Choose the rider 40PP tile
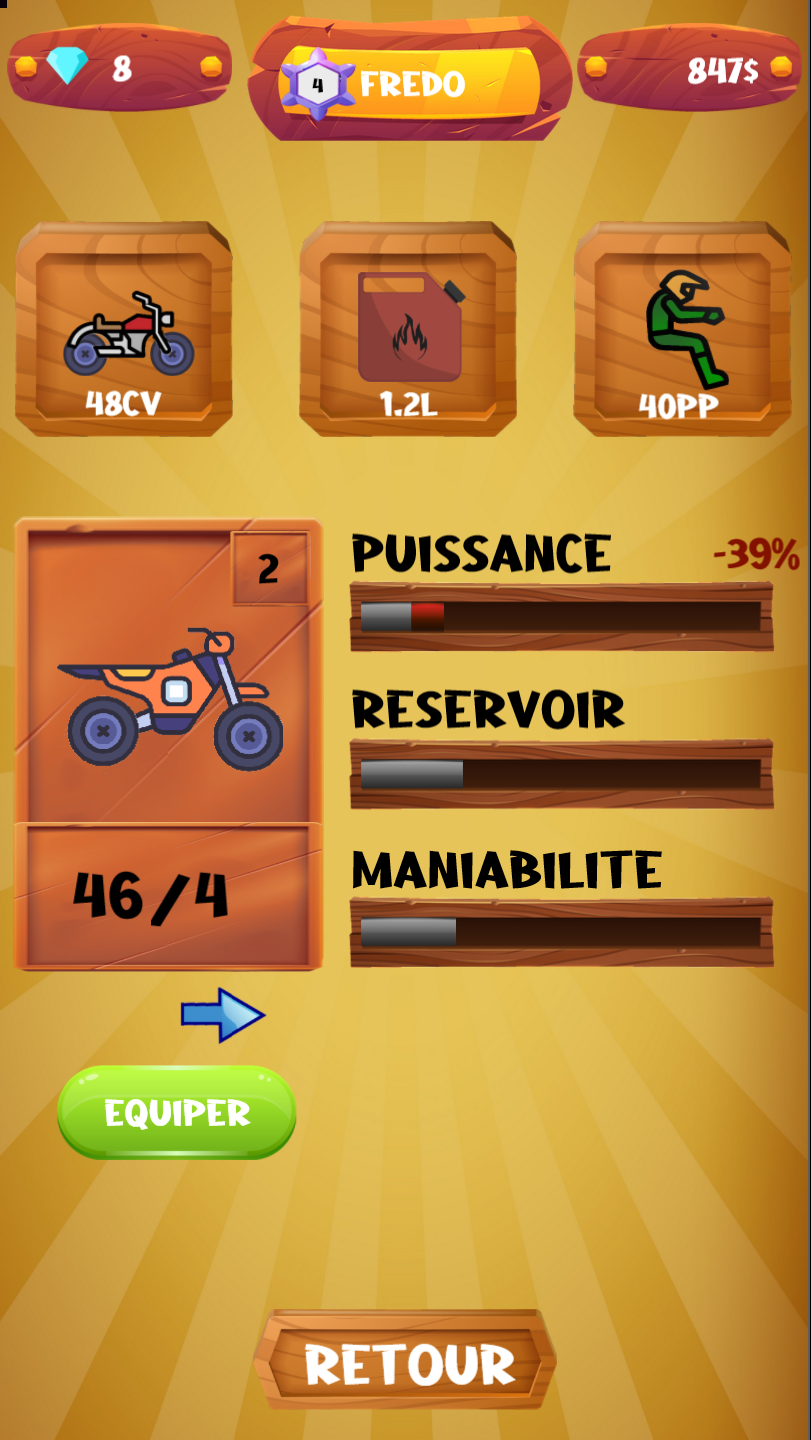 tap(682, 329)
